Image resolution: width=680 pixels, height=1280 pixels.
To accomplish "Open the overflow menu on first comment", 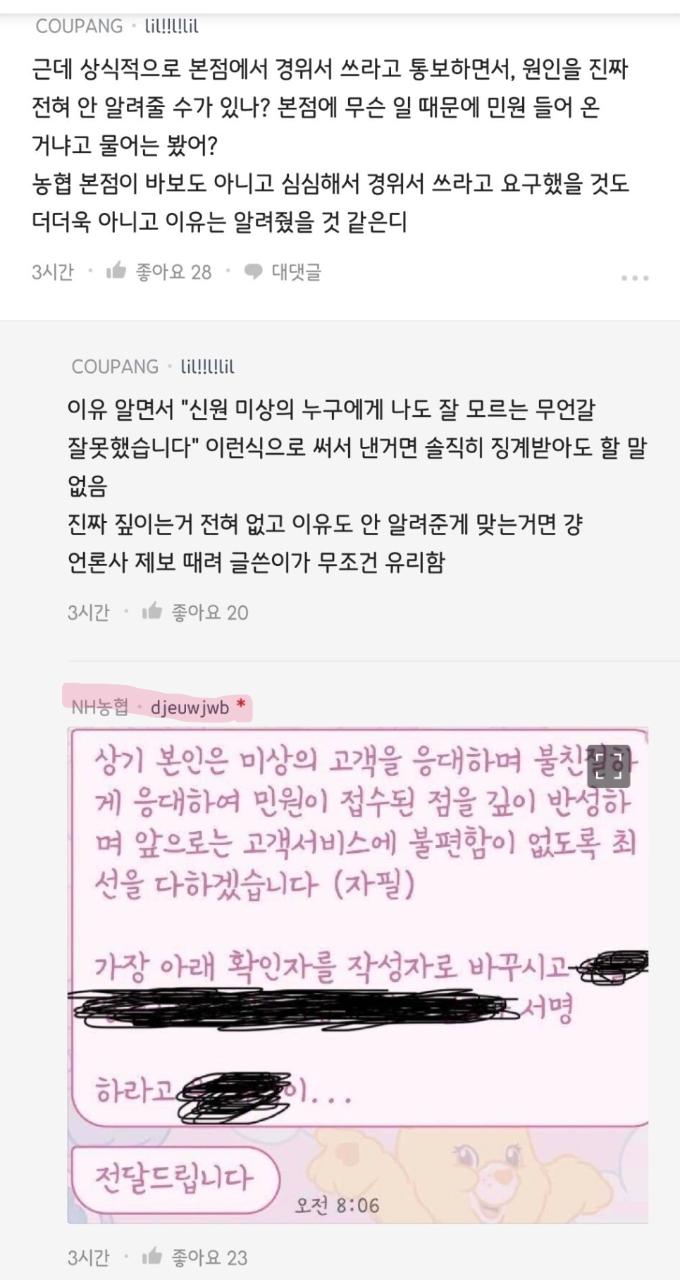I will tap(634, 278).
